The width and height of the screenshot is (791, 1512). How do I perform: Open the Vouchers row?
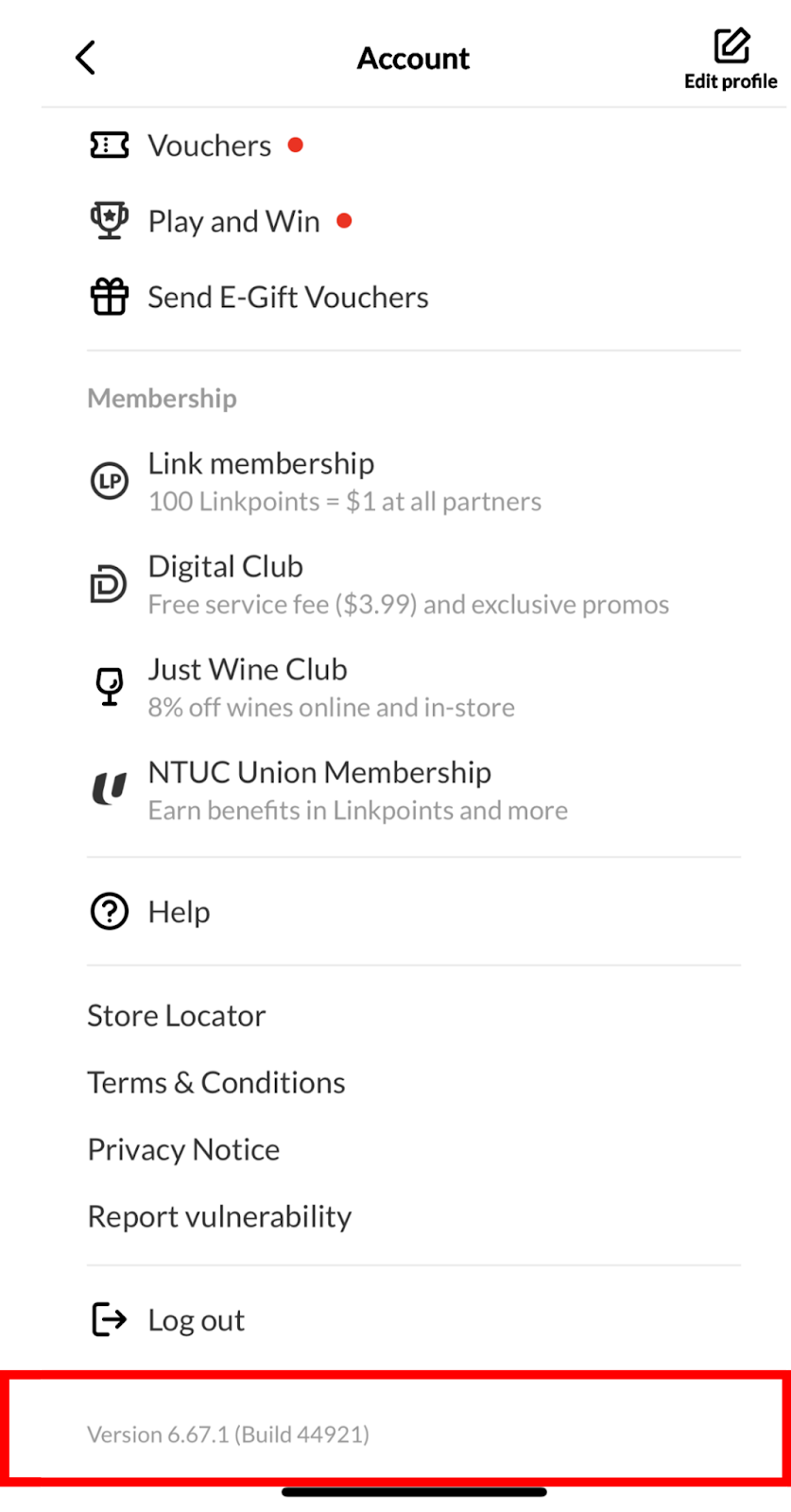[414, 146]
